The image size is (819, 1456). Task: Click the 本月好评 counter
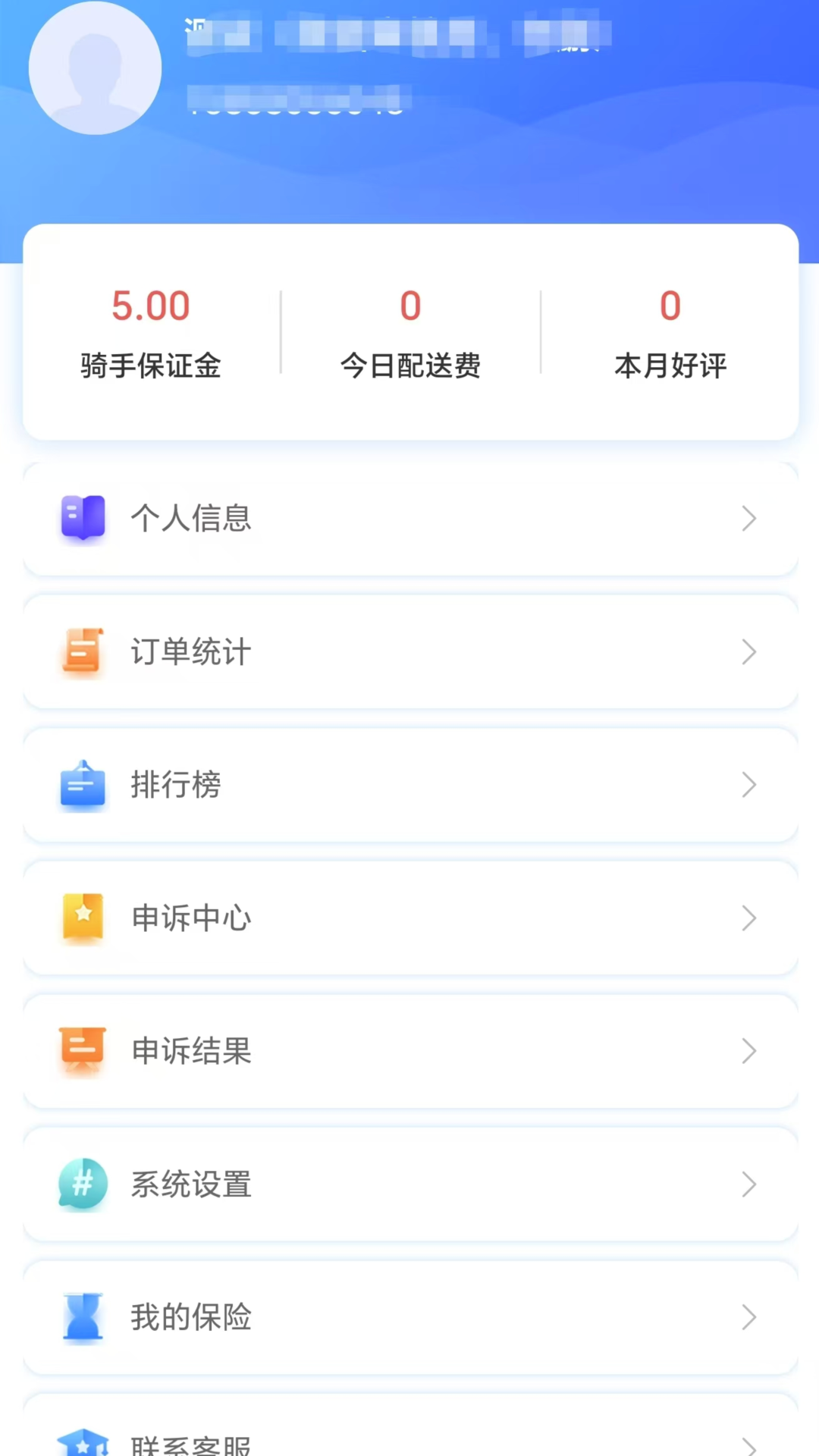click(669, 334)
